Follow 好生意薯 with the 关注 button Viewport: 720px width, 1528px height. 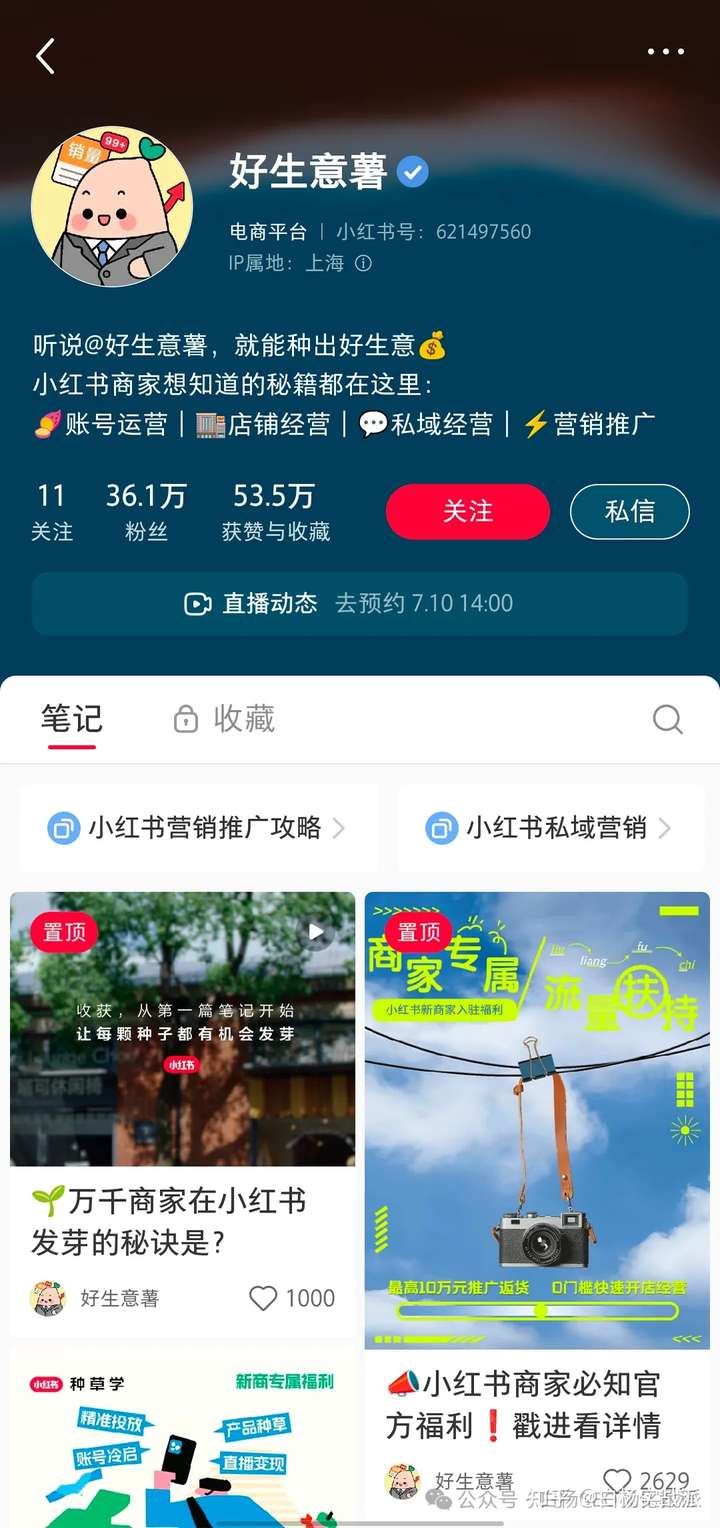(468, 512)
